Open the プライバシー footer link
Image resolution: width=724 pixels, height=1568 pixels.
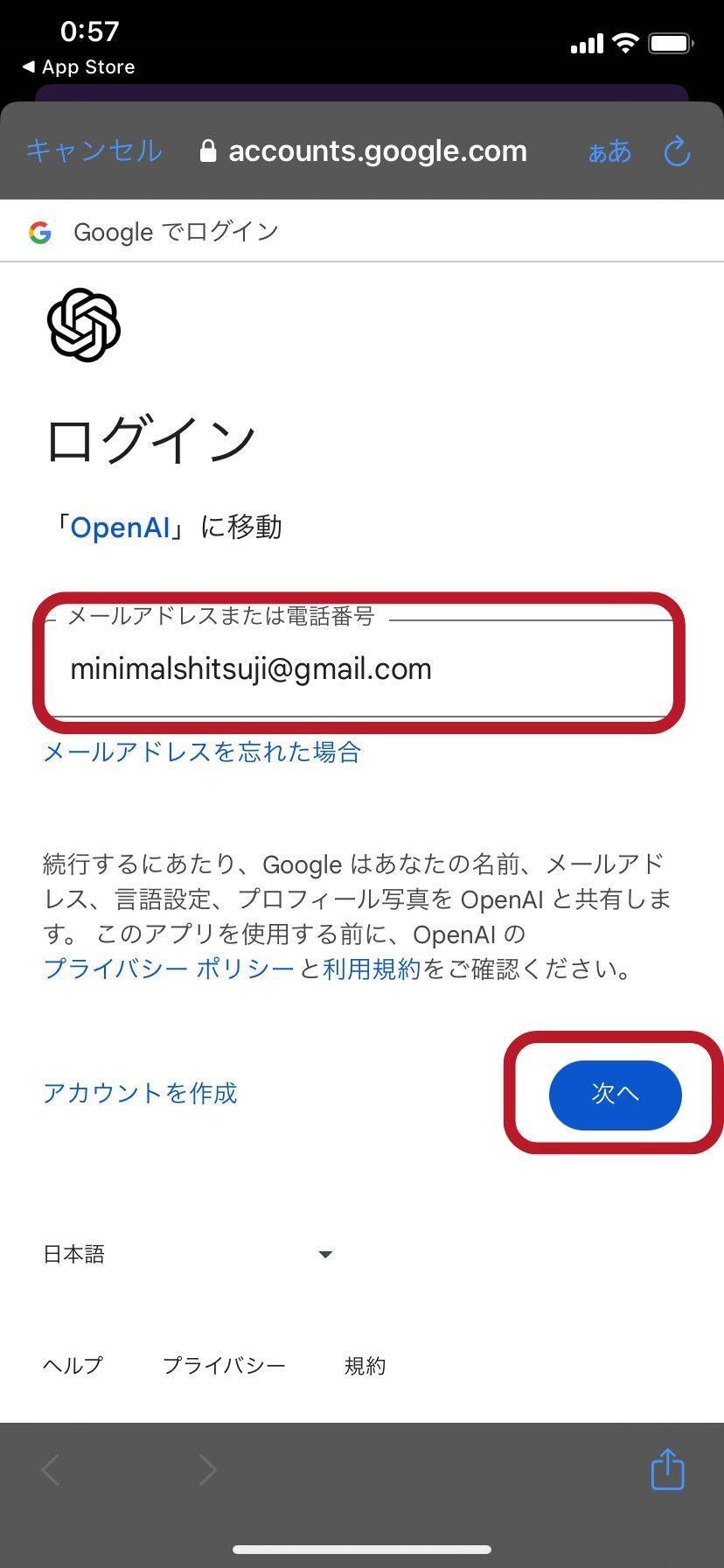pyautogui.click(x=224, y=1365)
